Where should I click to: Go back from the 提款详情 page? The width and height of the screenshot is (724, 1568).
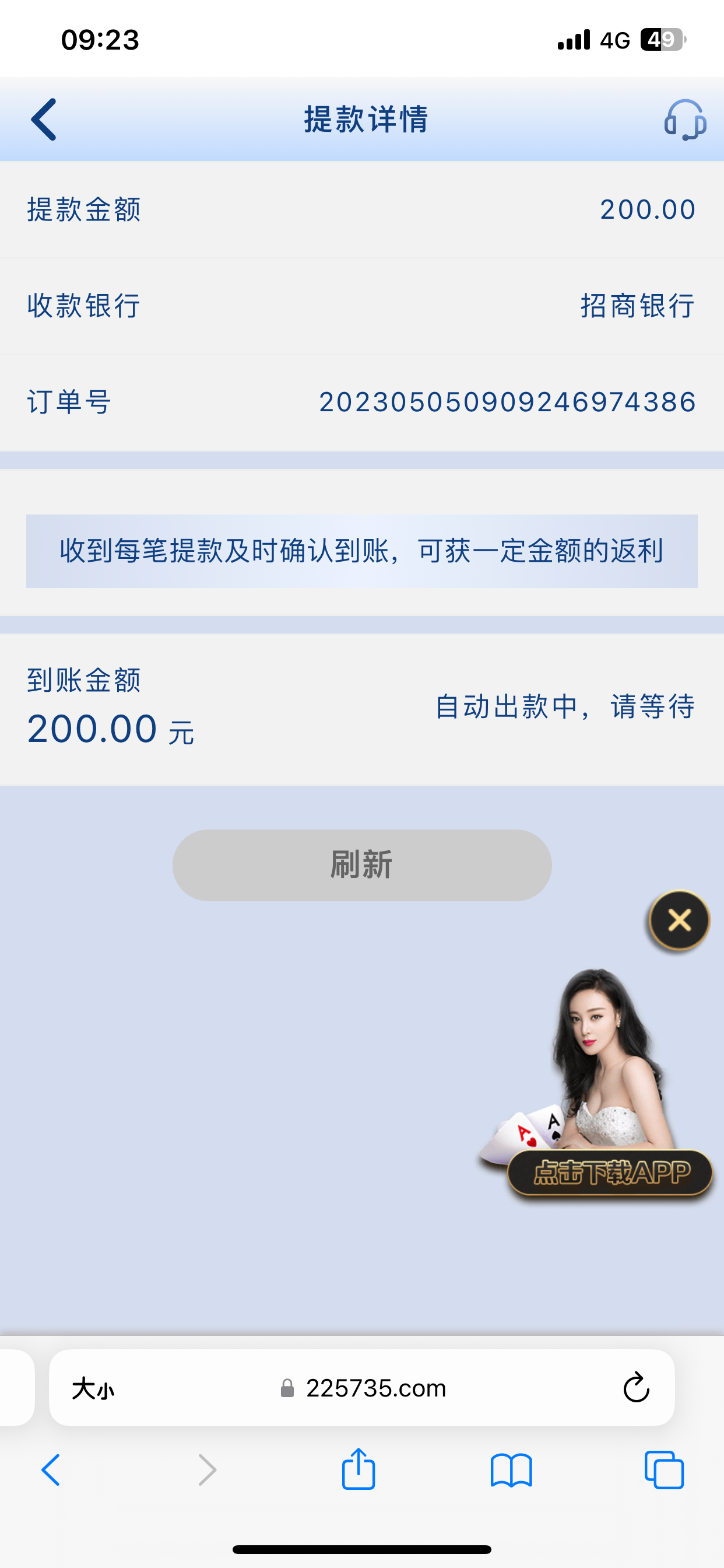(x=44, y=120)
